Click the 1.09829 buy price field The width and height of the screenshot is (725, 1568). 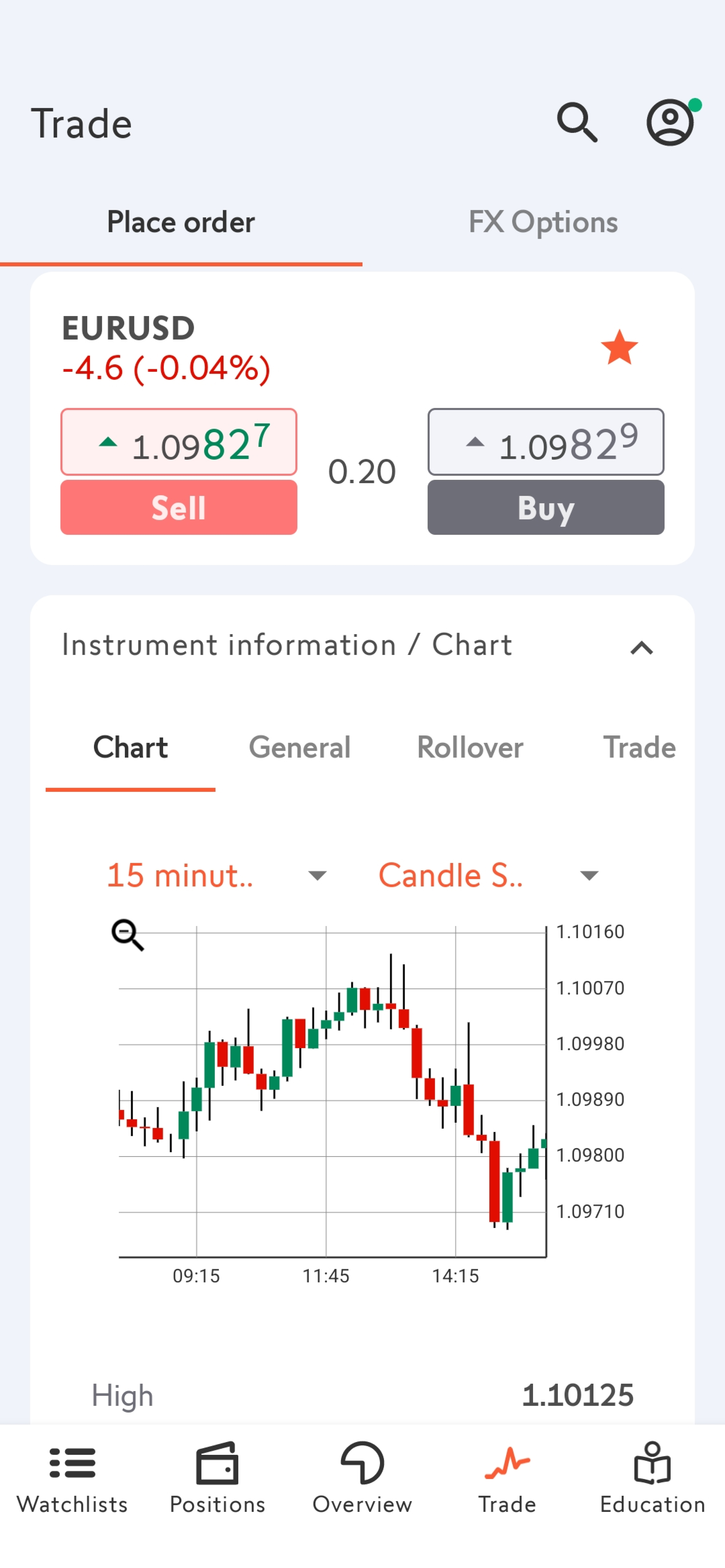coord(546,443)
